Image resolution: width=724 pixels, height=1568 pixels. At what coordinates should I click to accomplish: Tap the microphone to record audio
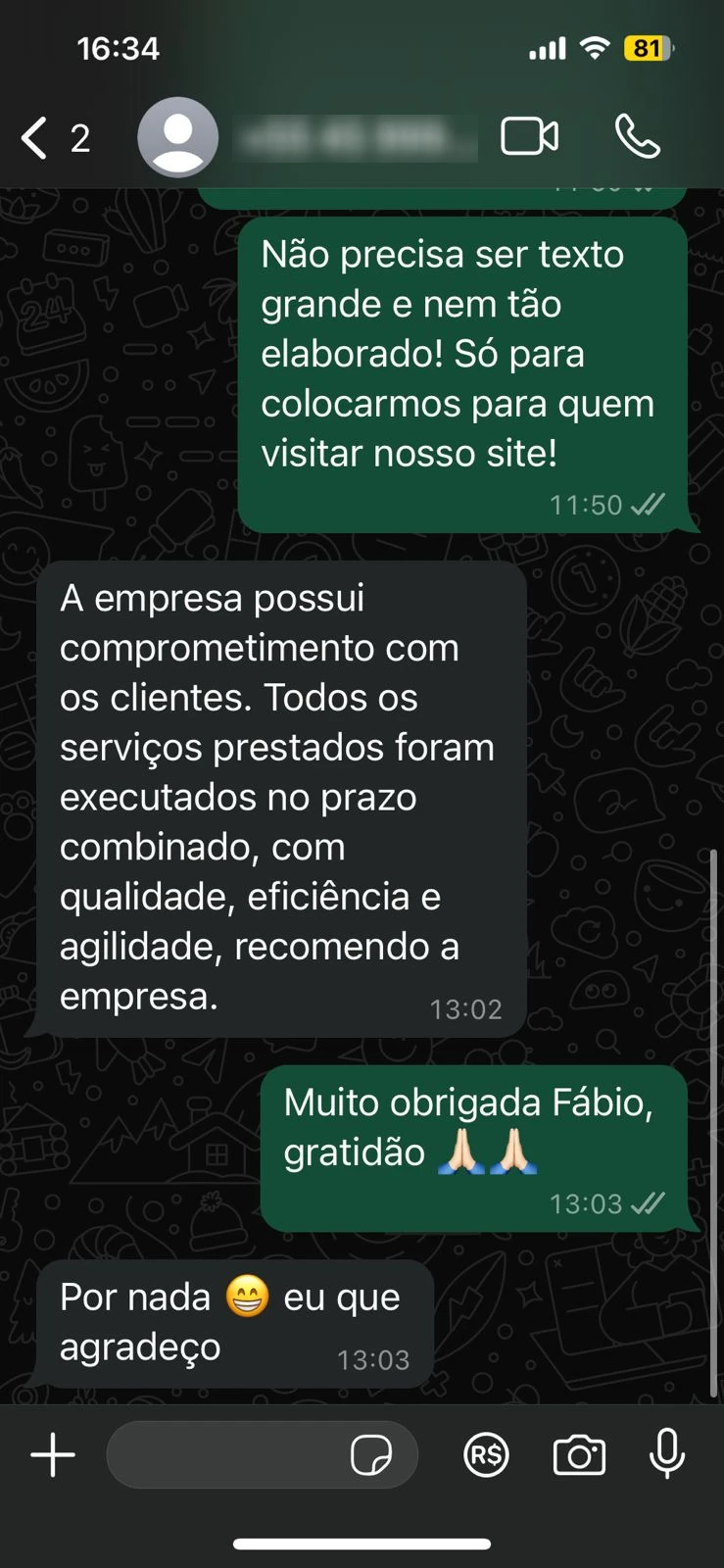pos(667,1453)
